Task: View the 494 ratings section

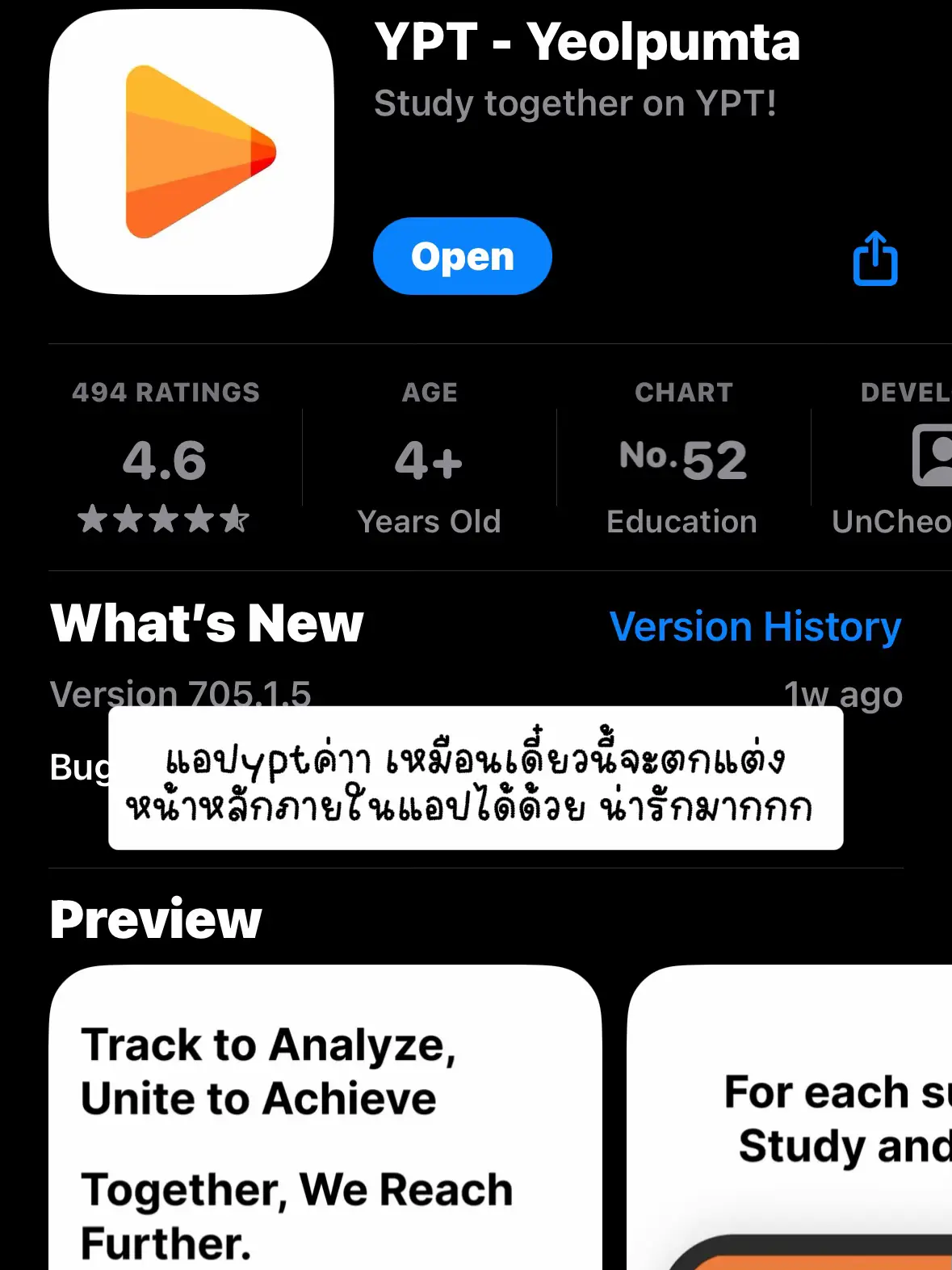Action: [166, 459]
